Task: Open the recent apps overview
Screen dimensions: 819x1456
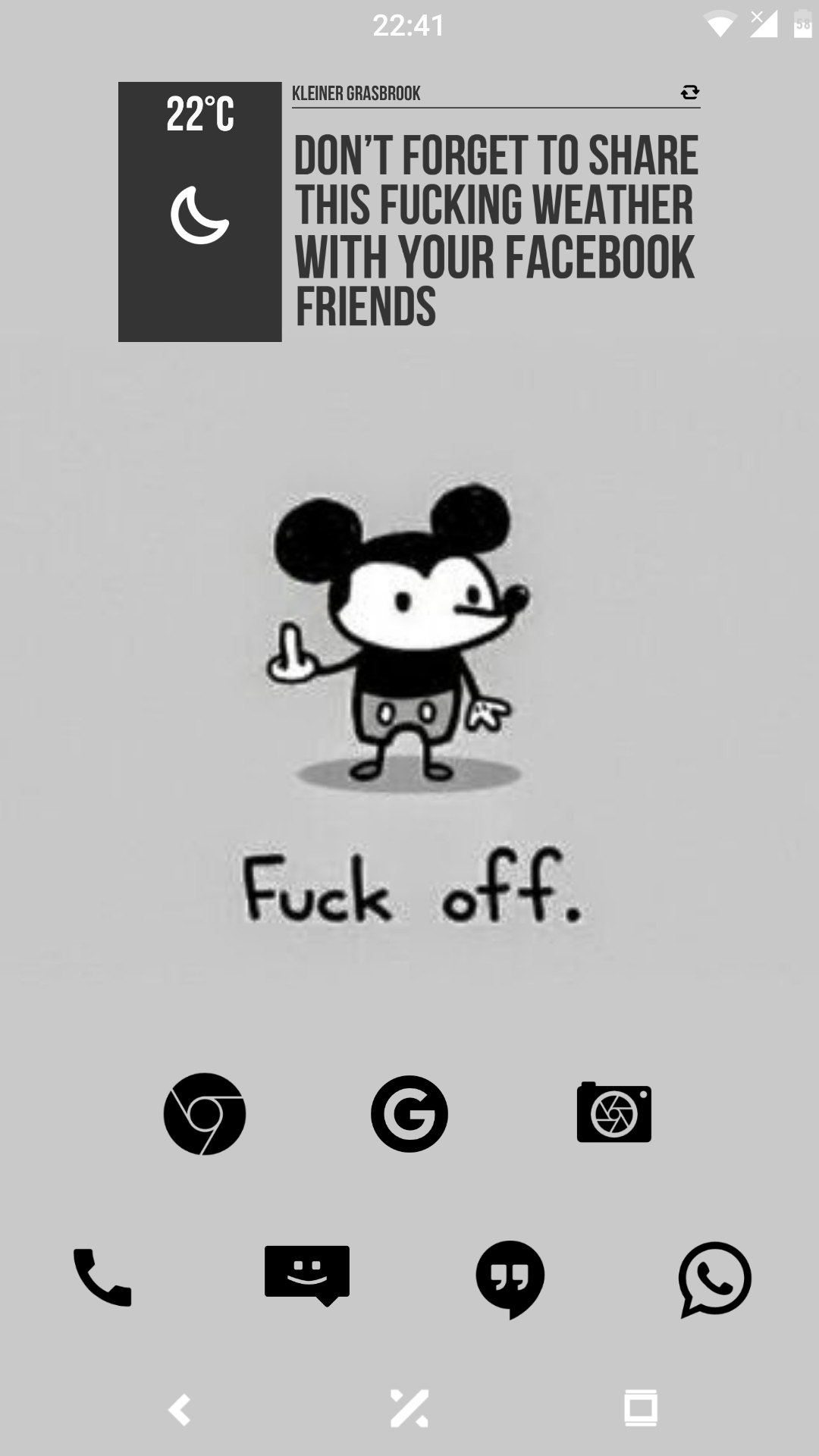Action: 641,1408
